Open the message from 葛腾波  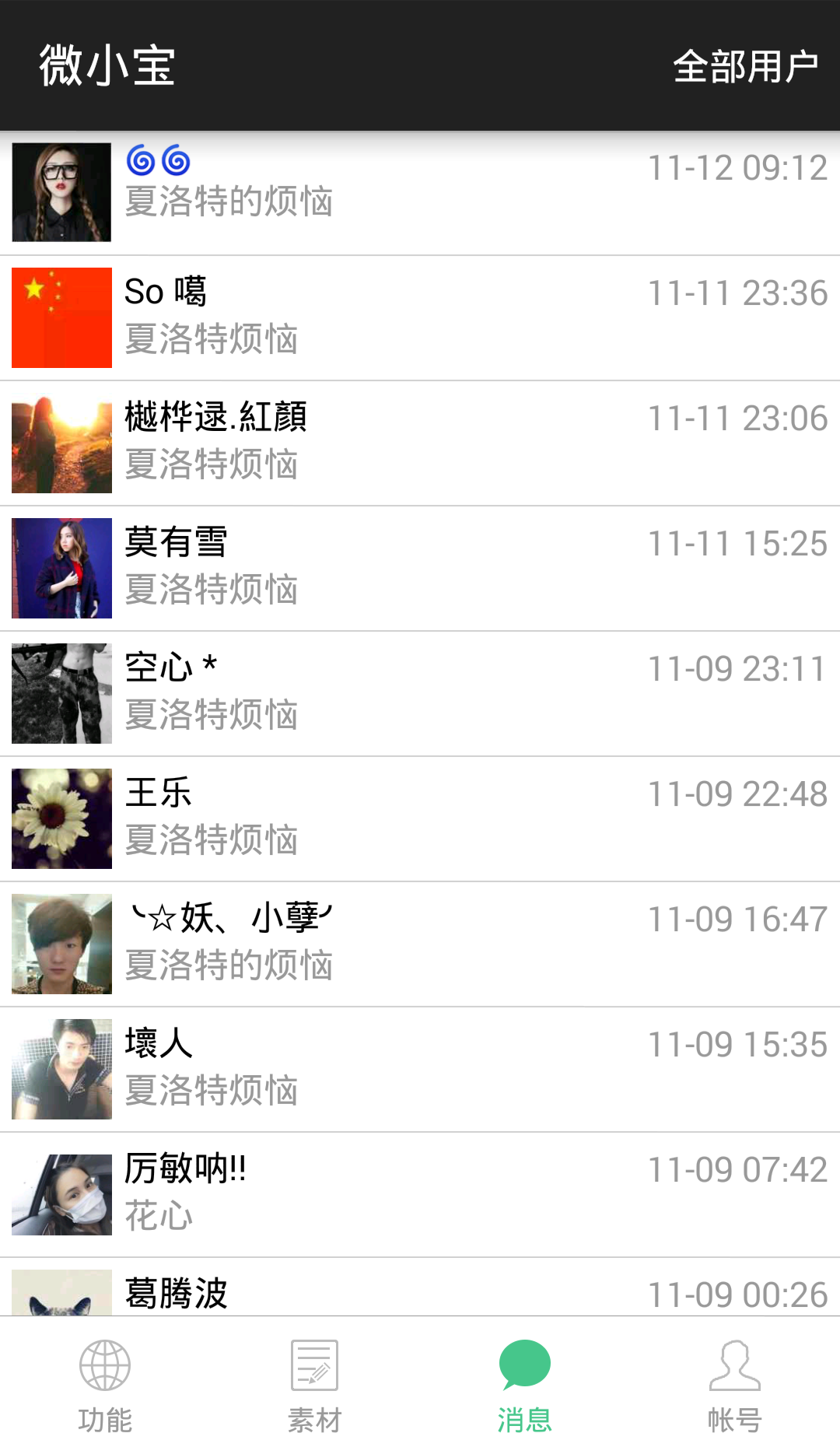point(420,1290)
